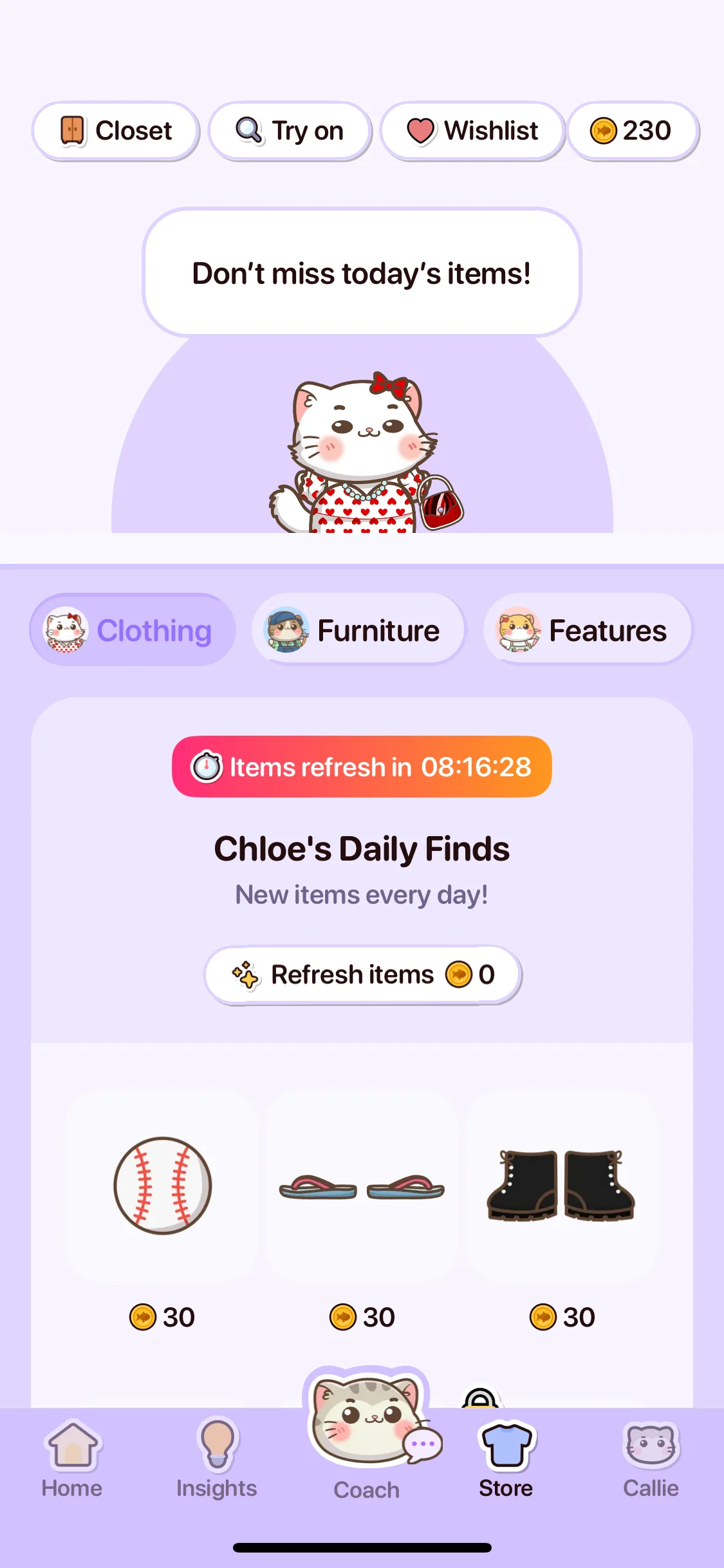
Task: Switch to the Features category
Action: point(587,630)
